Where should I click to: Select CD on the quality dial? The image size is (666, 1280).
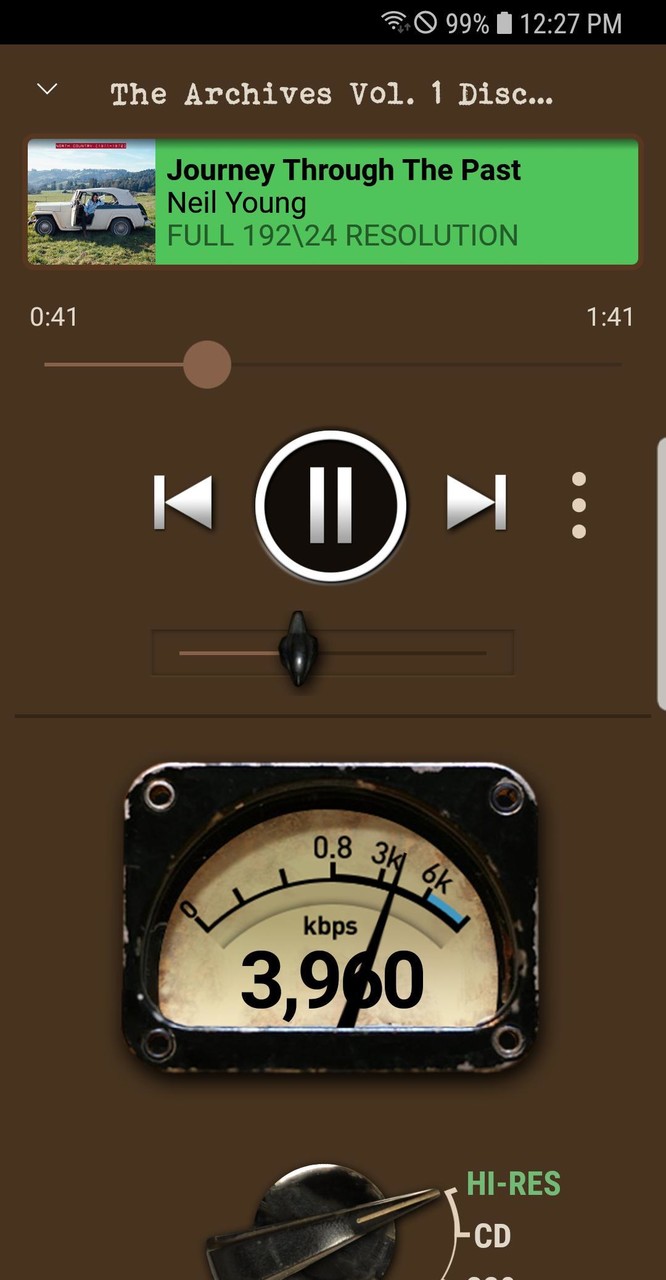tap(492, 1237)
